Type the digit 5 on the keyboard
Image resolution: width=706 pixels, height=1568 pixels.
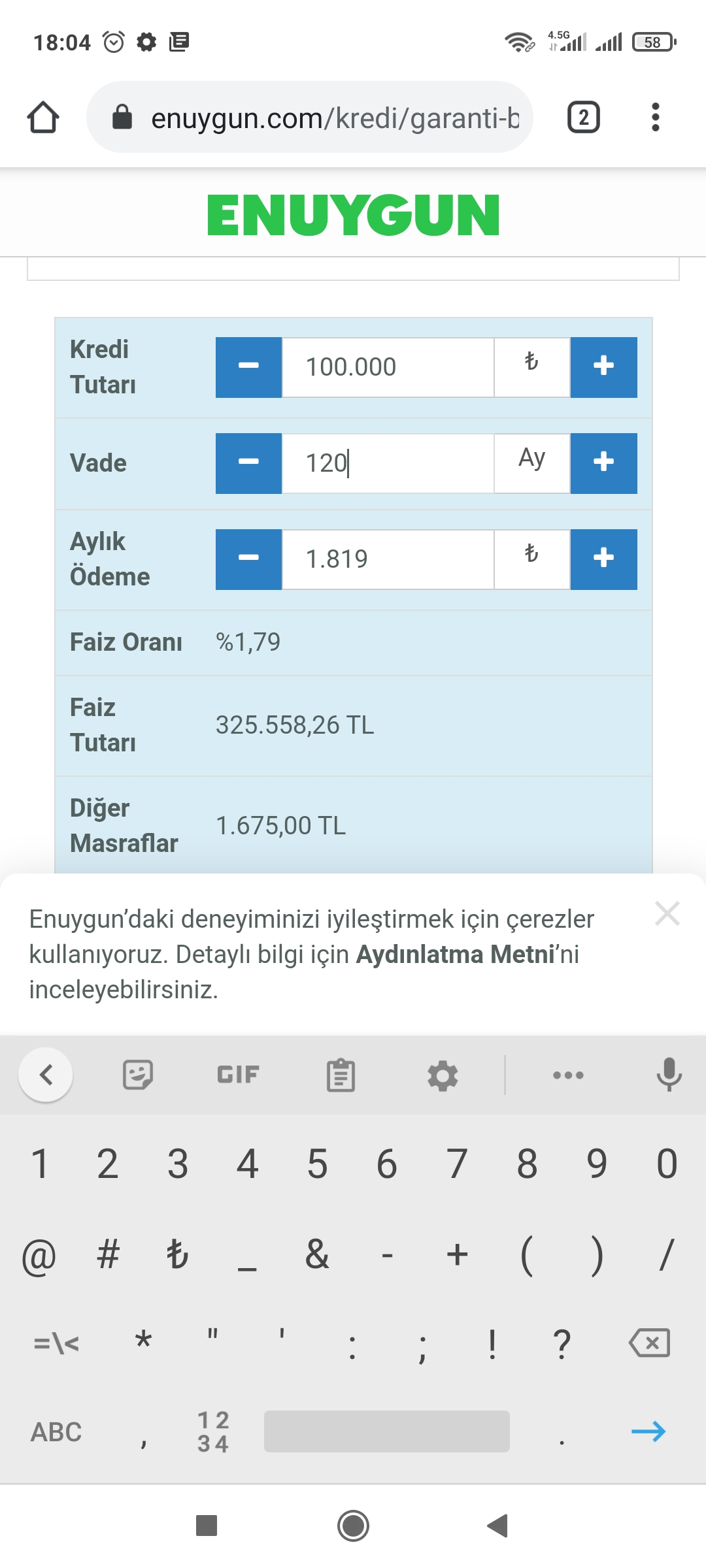click(x=317, y=1164)
